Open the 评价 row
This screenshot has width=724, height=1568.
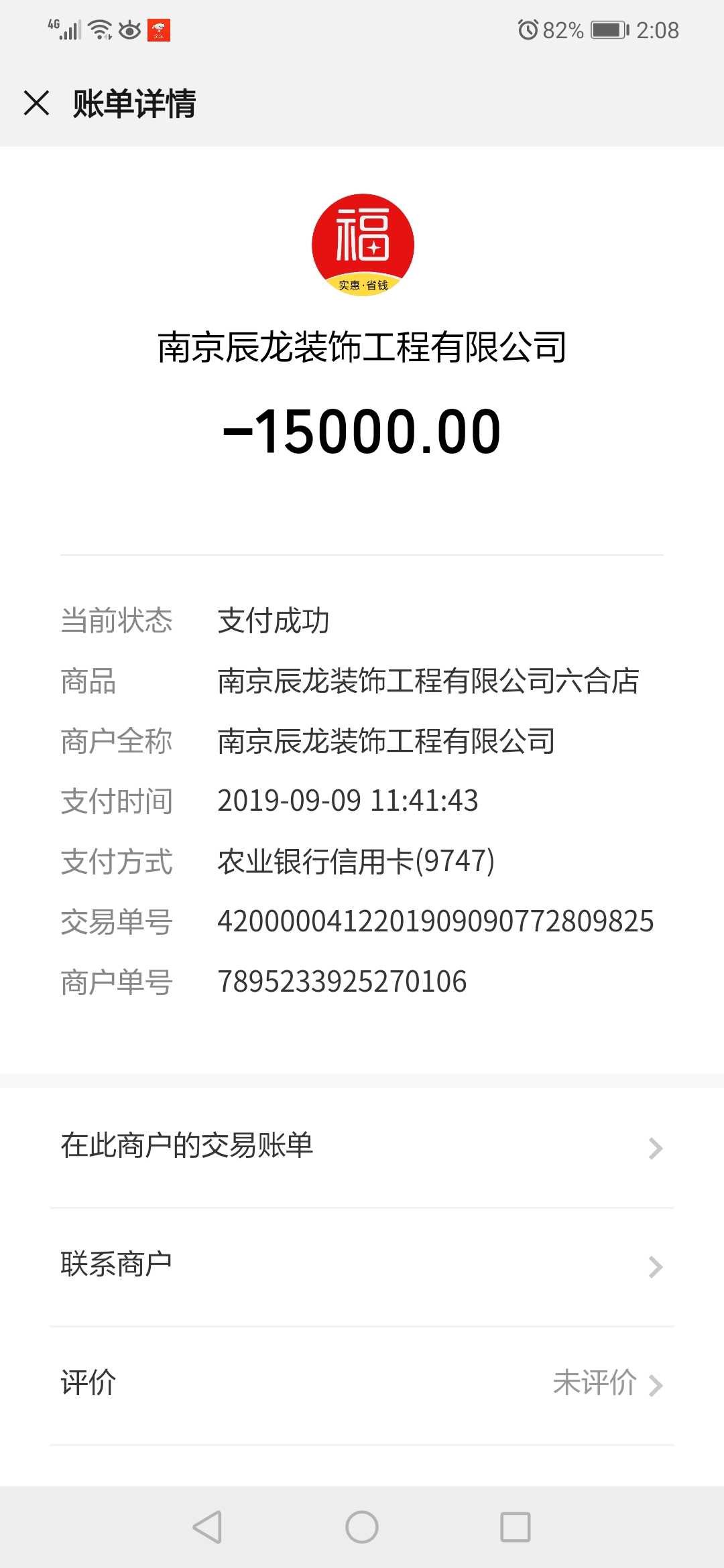click(362, 1385)
